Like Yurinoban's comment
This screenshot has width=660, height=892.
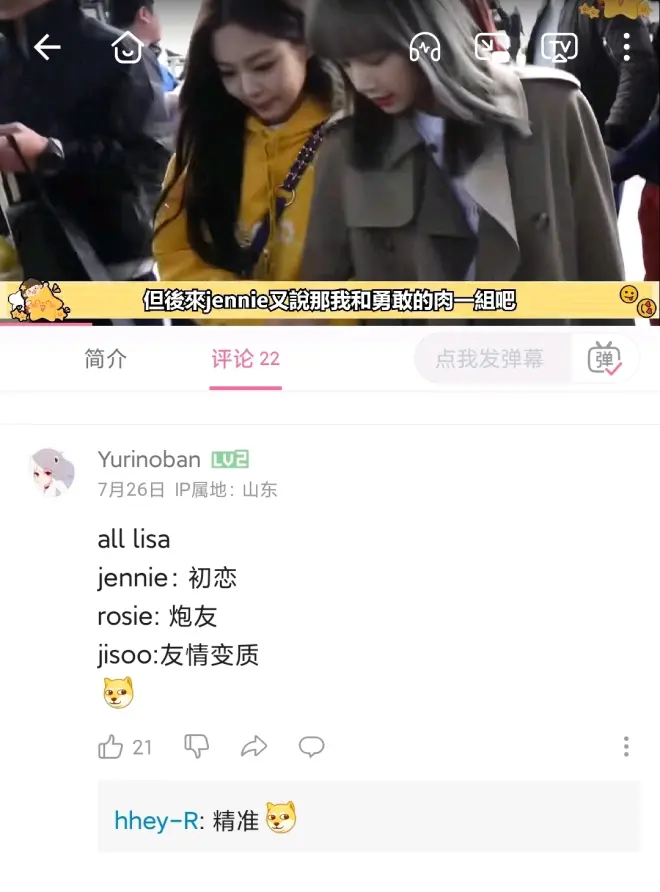click(111, 747)
